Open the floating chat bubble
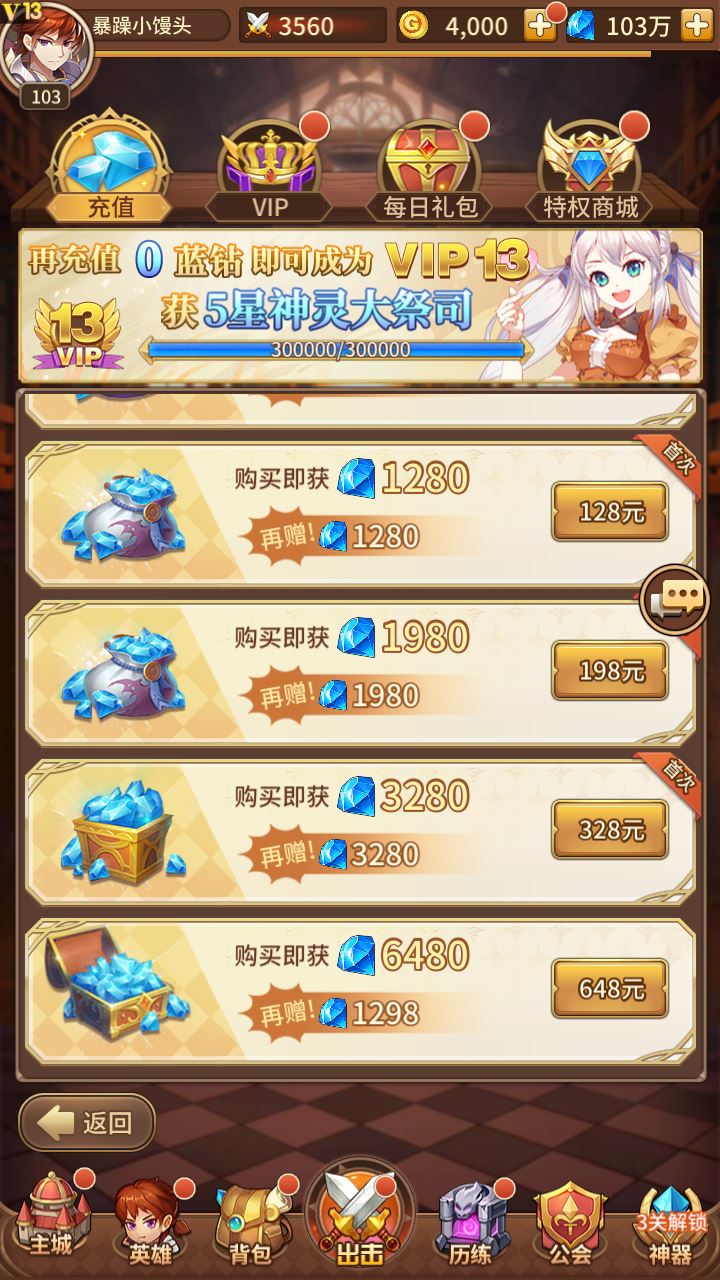Image resolution: width=720 pixels, height=1280 pixels. coord(675,600)
